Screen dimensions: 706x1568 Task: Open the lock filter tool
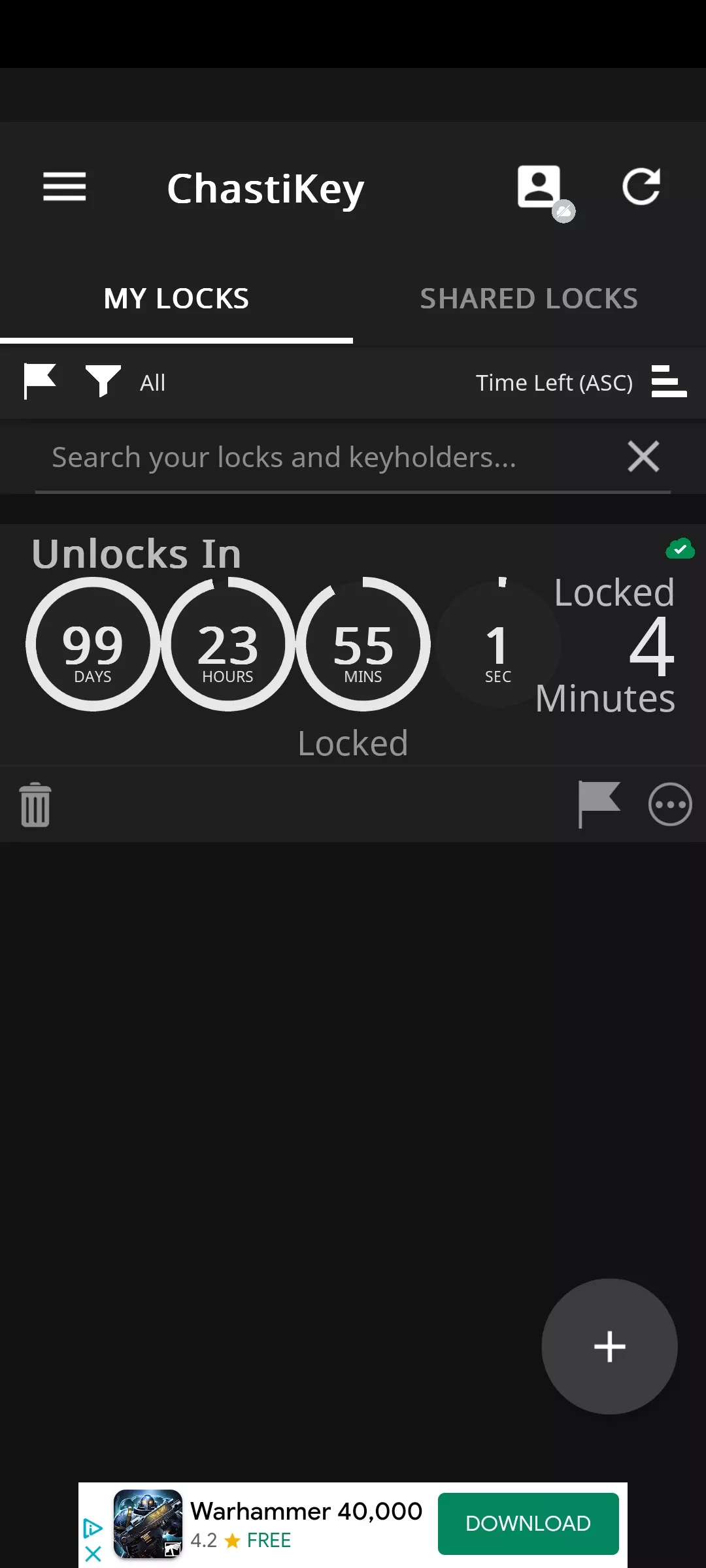(x=103, y=382)
